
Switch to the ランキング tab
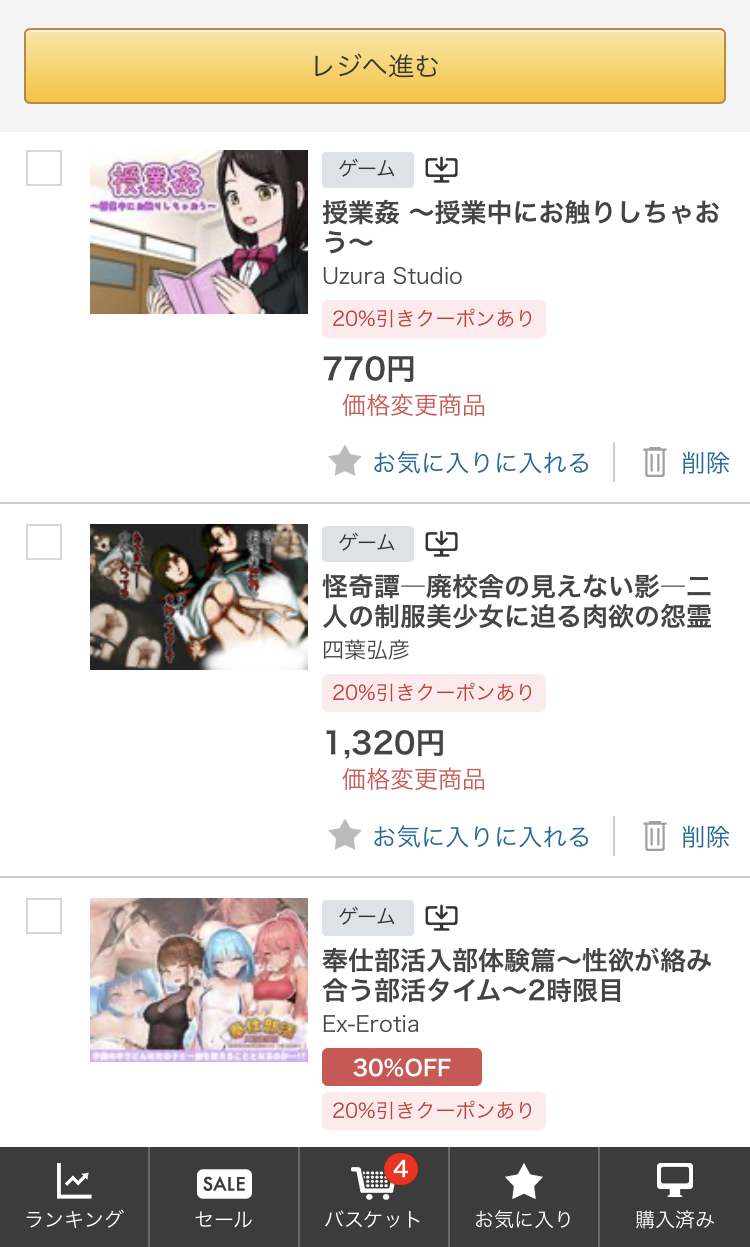tap(74, 1197)
